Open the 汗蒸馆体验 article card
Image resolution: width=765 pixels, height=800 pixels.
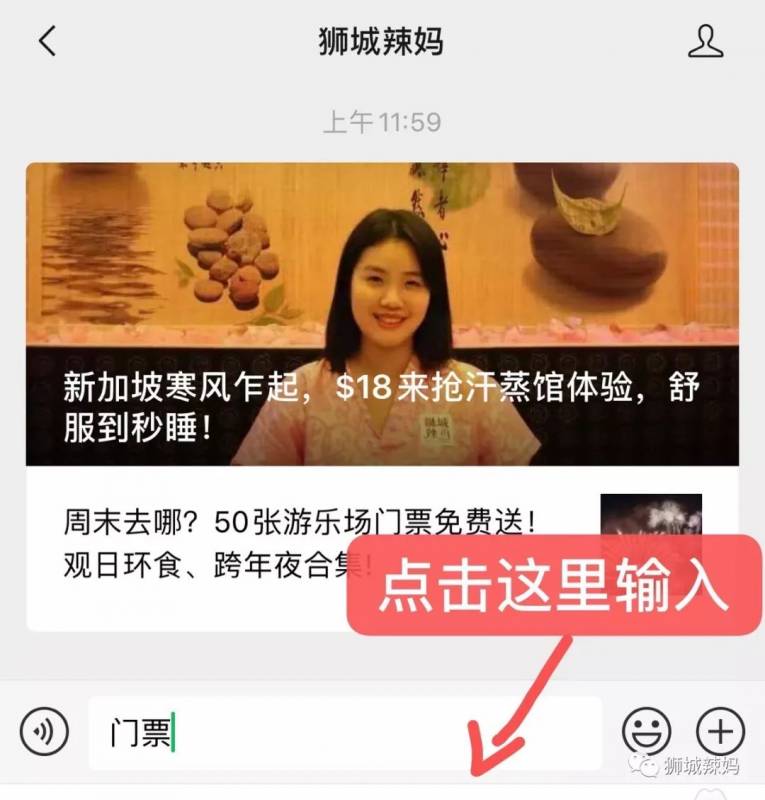[382, 315]
